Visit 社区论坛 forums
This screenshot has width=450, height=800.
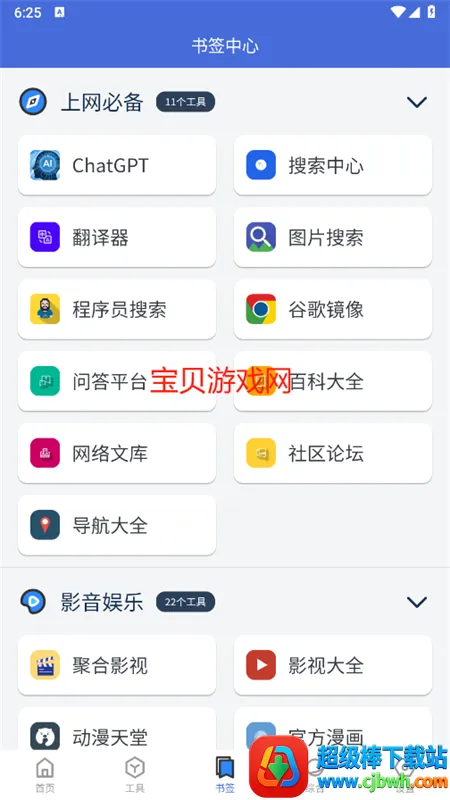(333, 453)
